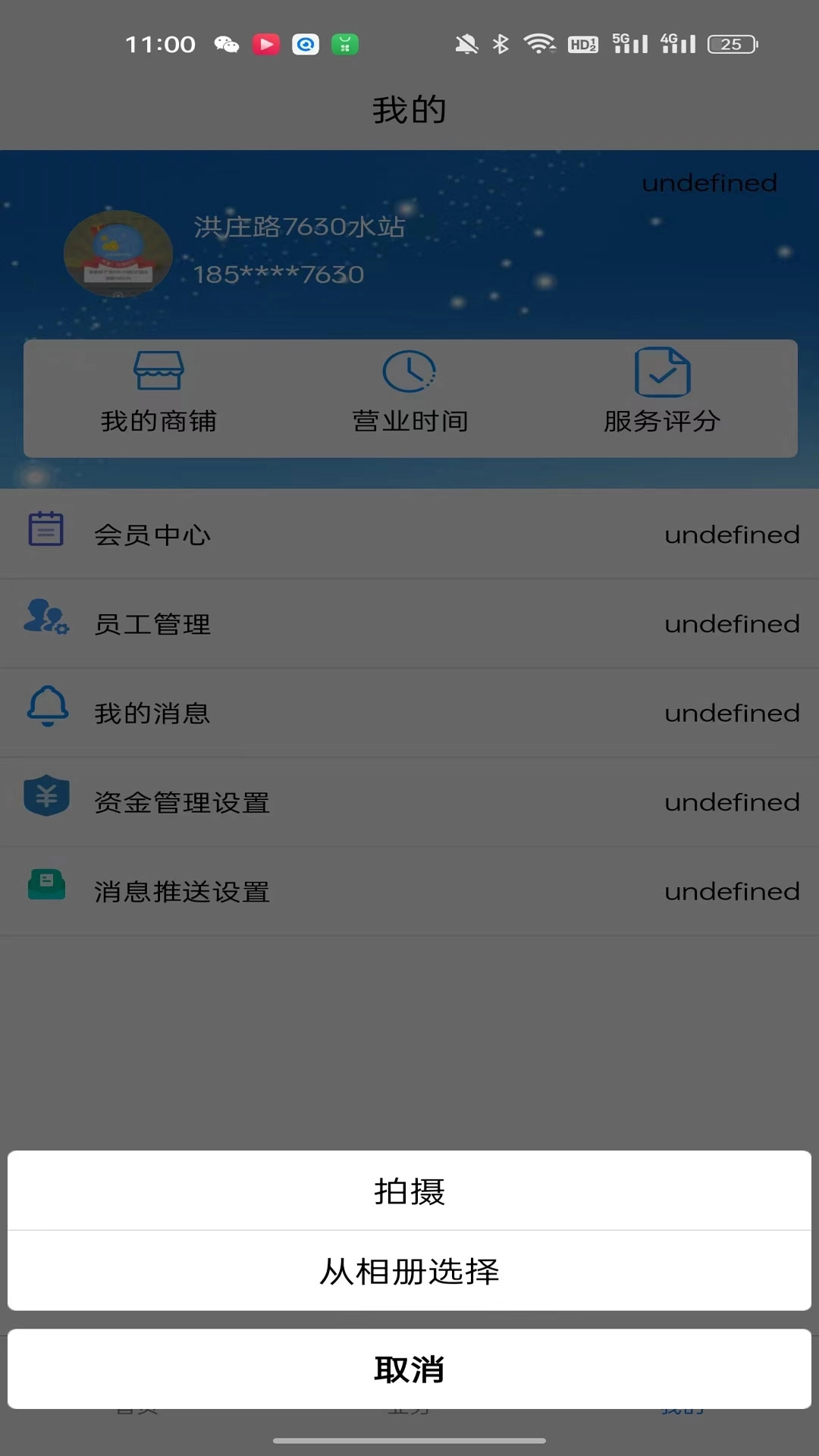Open the 员工管理 list row
Screen dimensions: 819x1456
[409, 622]
